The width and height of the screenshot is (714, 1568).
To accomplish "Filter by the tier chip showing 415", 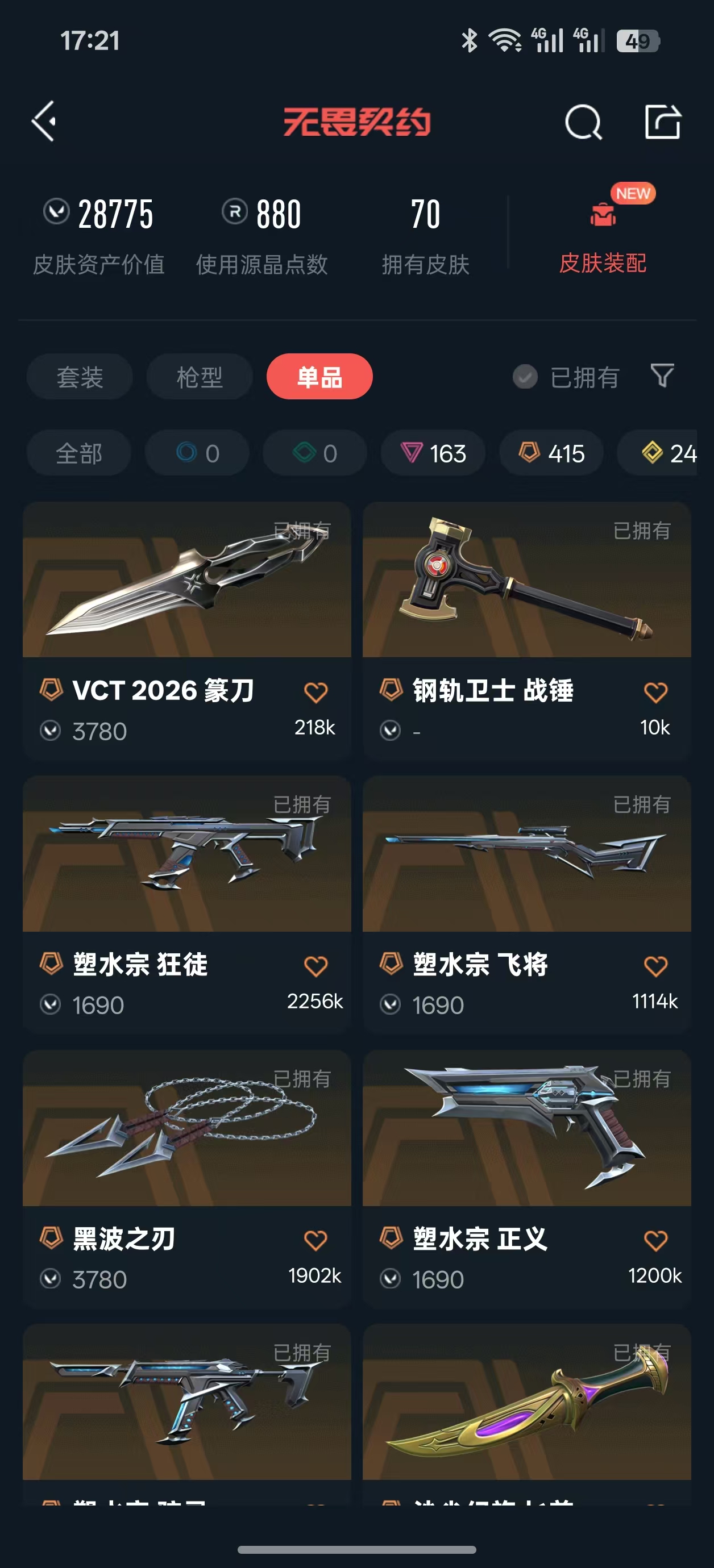I will pos(551,453).
